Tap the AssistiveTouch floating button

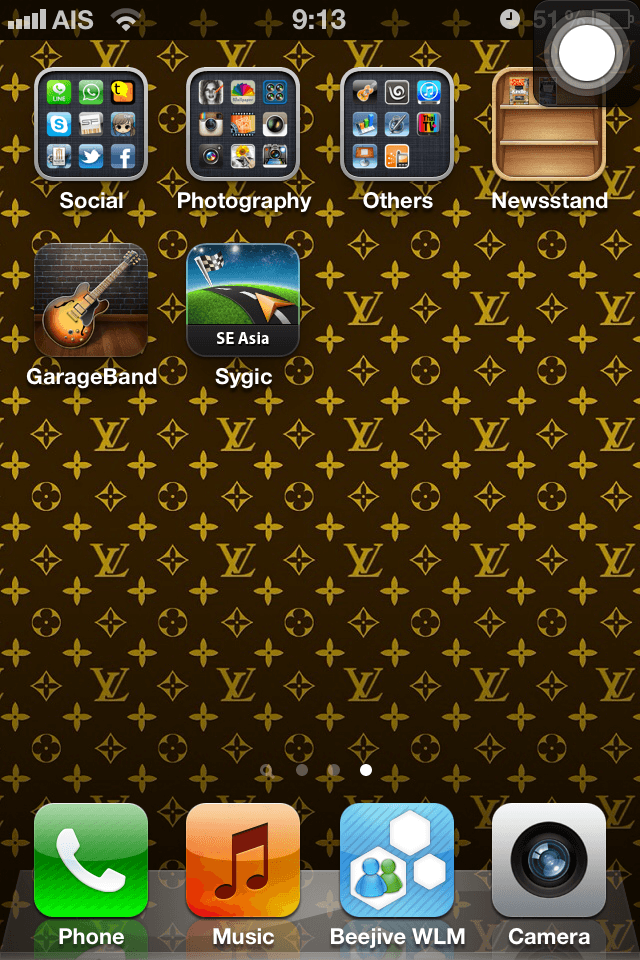tap(587, 53)
